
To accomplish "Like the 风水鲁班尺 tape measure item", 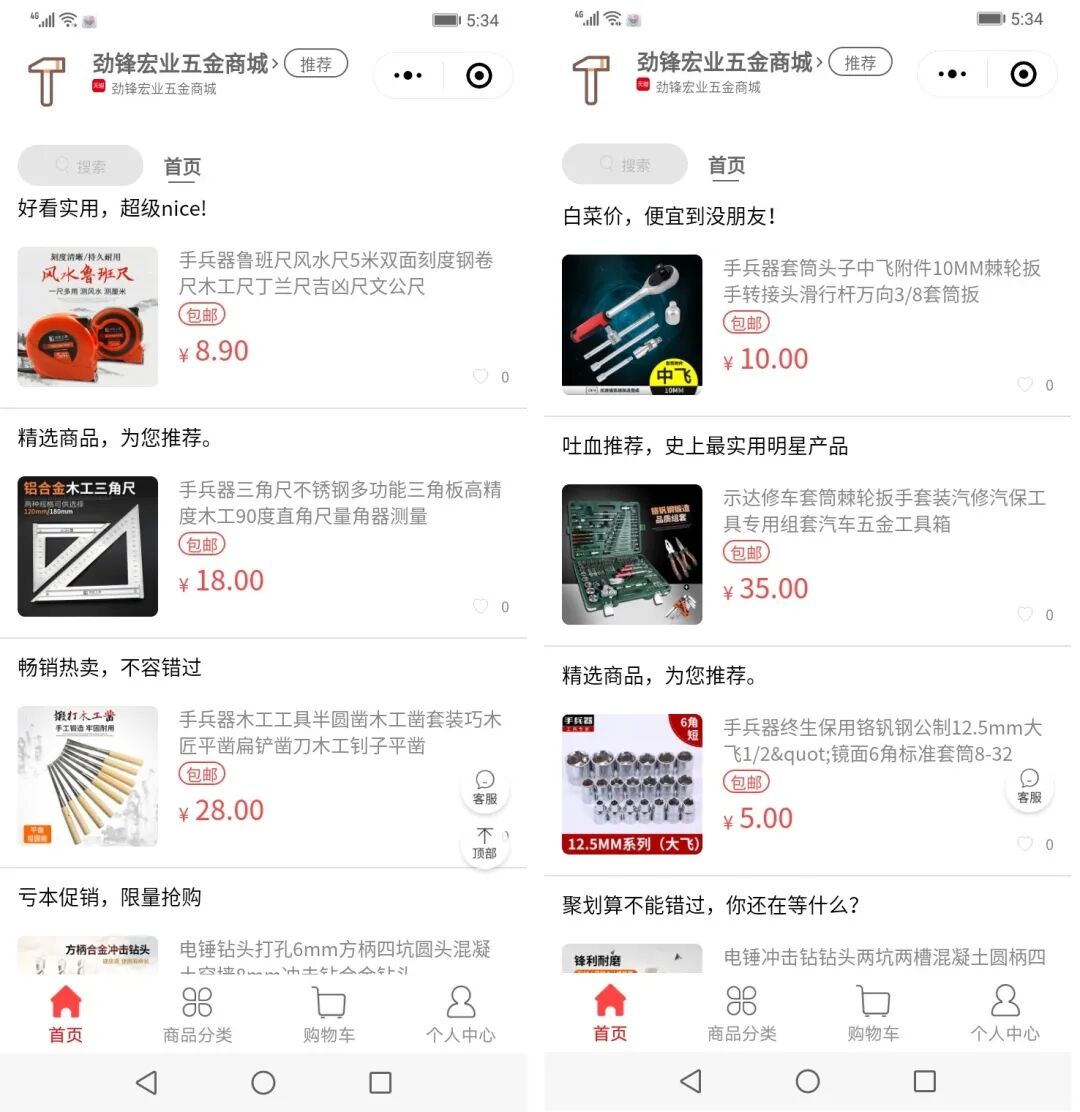I will click(x=481, y=377).
